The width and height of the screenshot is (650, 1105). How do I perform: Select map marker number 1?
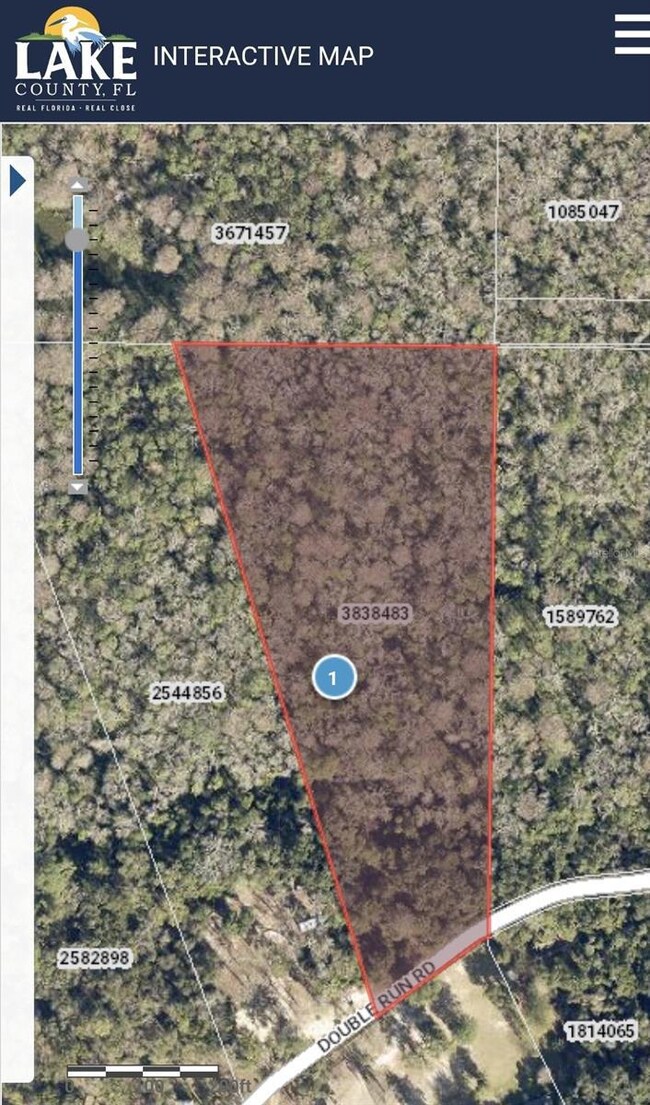tap(334, 678)
